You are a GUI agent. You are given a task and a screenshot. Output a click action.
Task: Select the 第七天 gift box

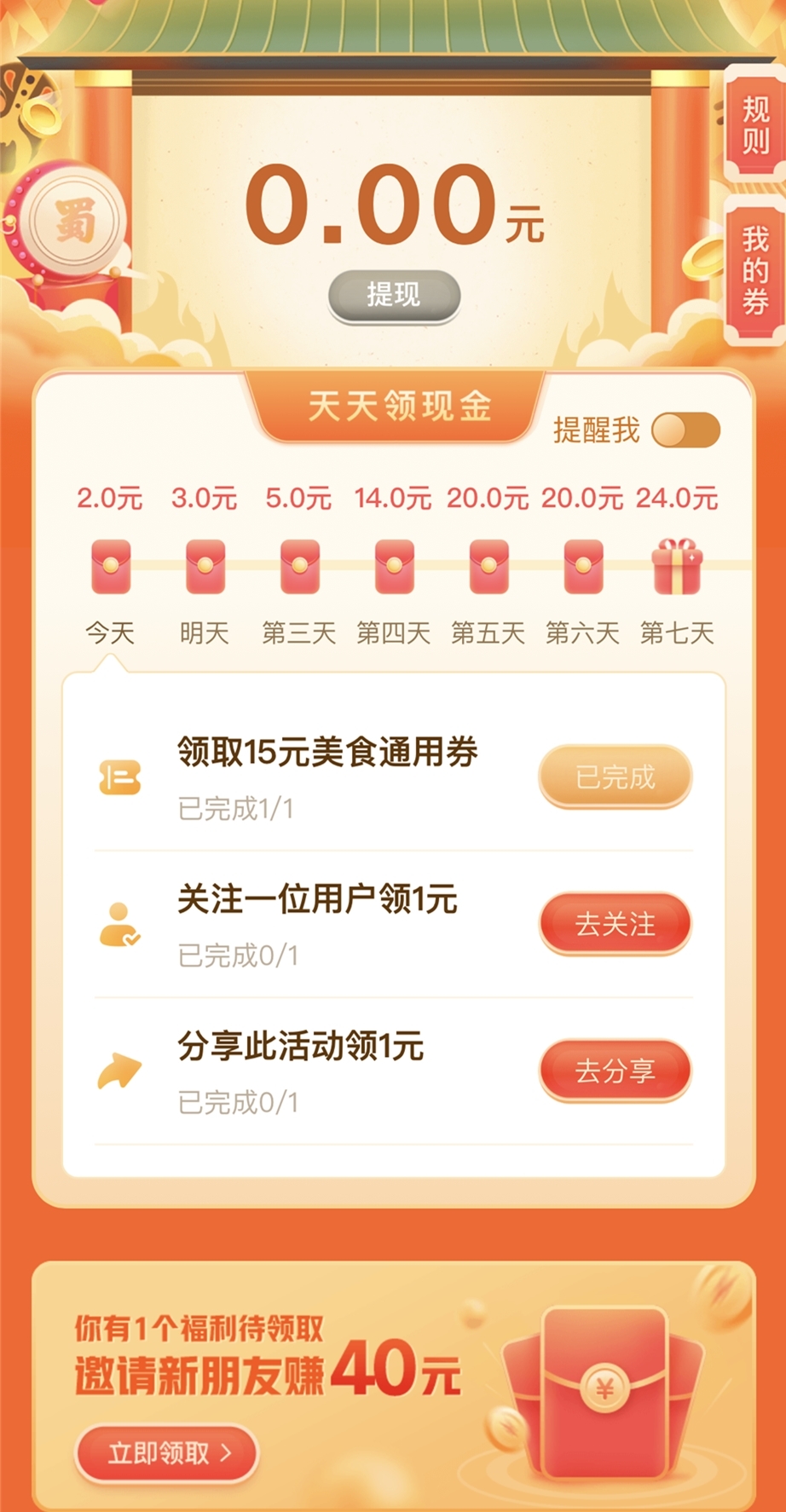(x=676, y=567)
